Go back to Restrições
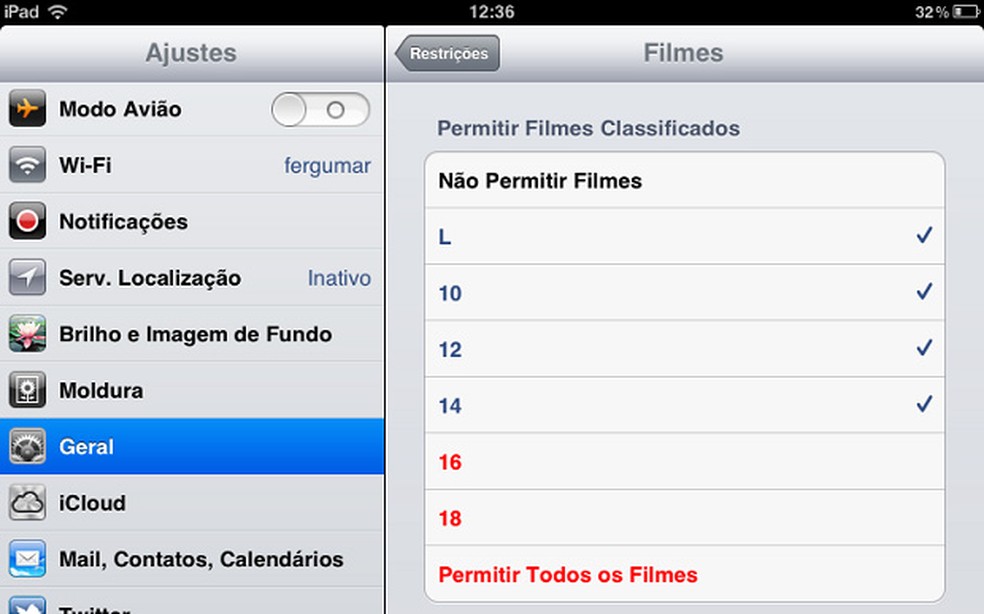The height and width of the screenshot is (614, 984). pyautogui.click(x=448, y=53)
